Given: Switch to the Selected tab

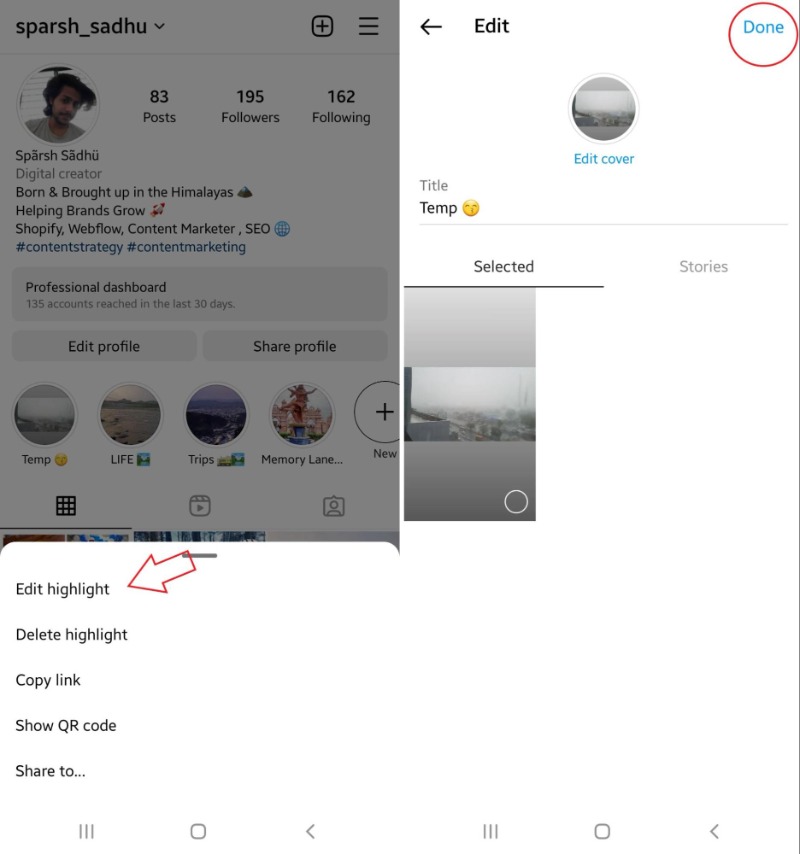Looking at the screenshot, I should coord(503,266).
